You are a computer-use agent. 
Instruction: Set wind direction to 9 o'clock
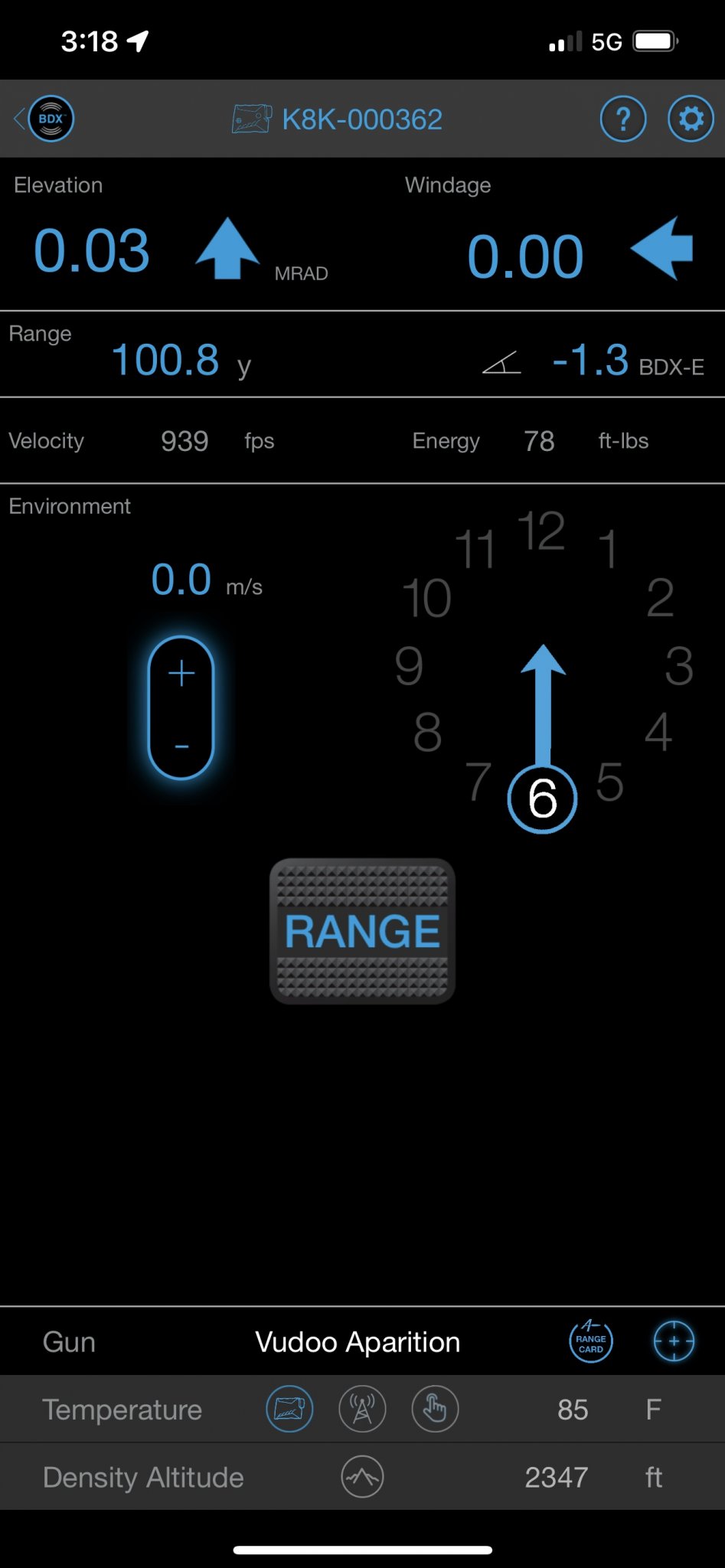[x=409, y=665]
